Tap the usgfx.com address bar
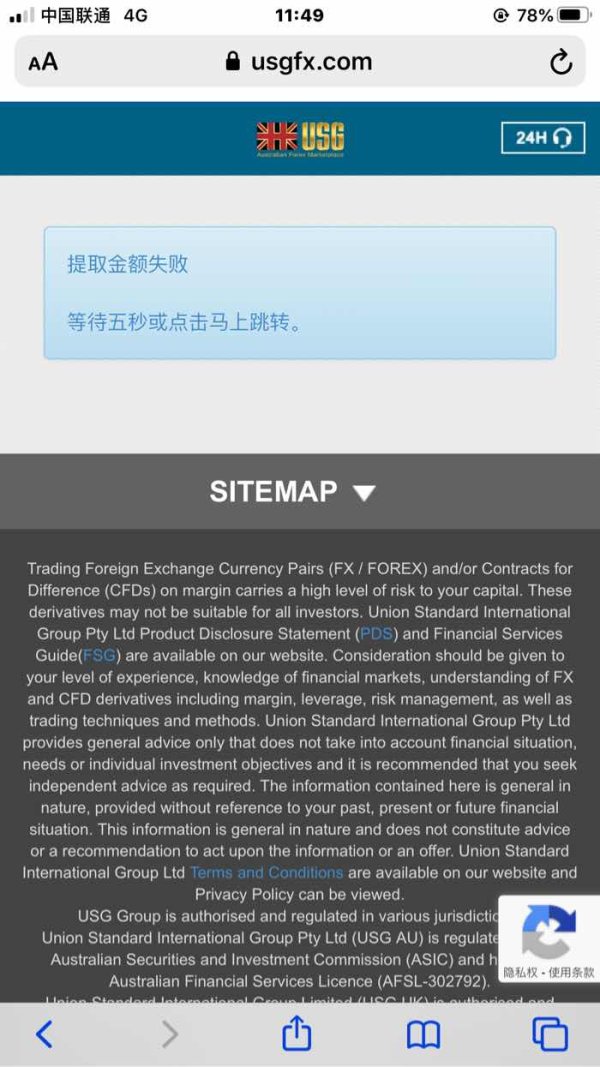 [299, 62]
